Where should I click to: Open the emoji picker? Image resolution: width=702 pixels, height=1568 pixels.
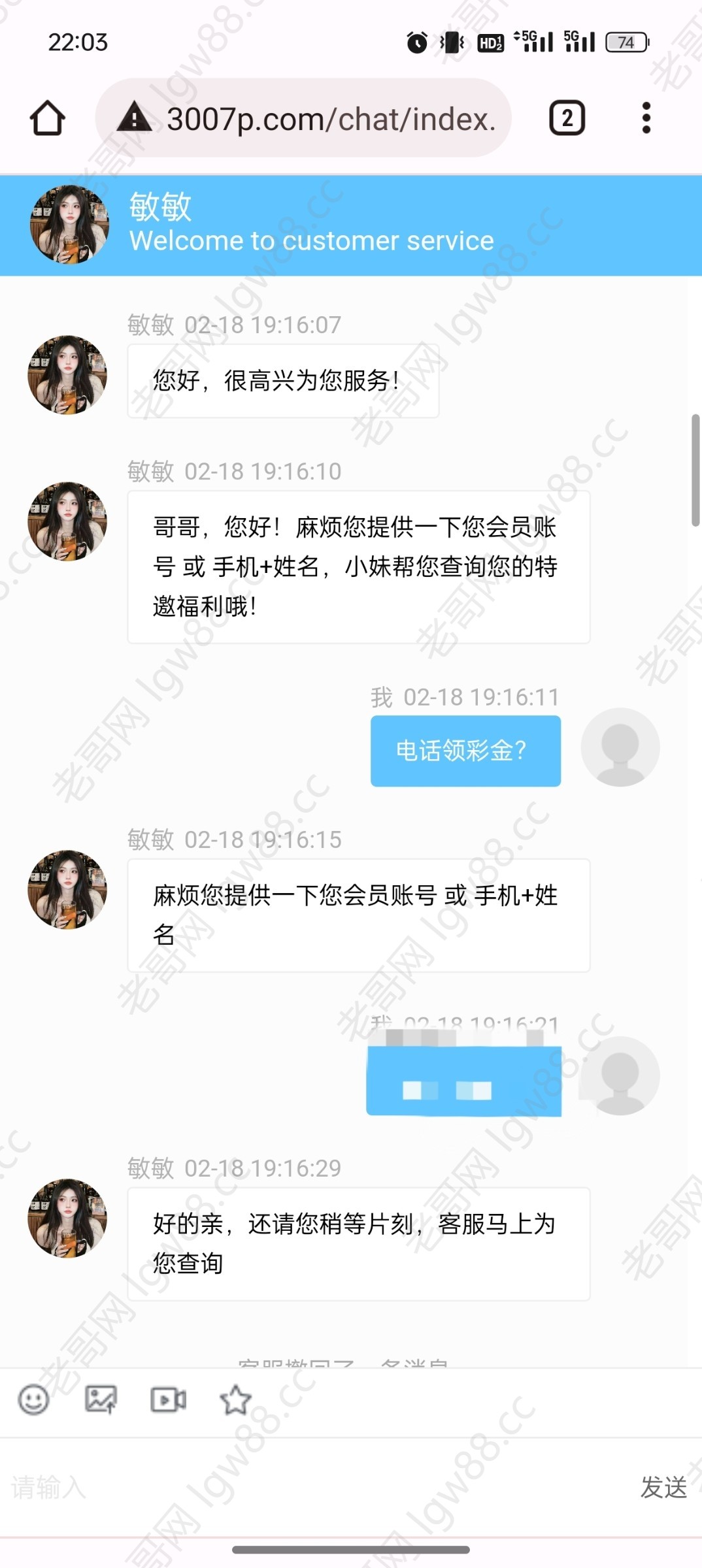click(x=33, y=1399)
